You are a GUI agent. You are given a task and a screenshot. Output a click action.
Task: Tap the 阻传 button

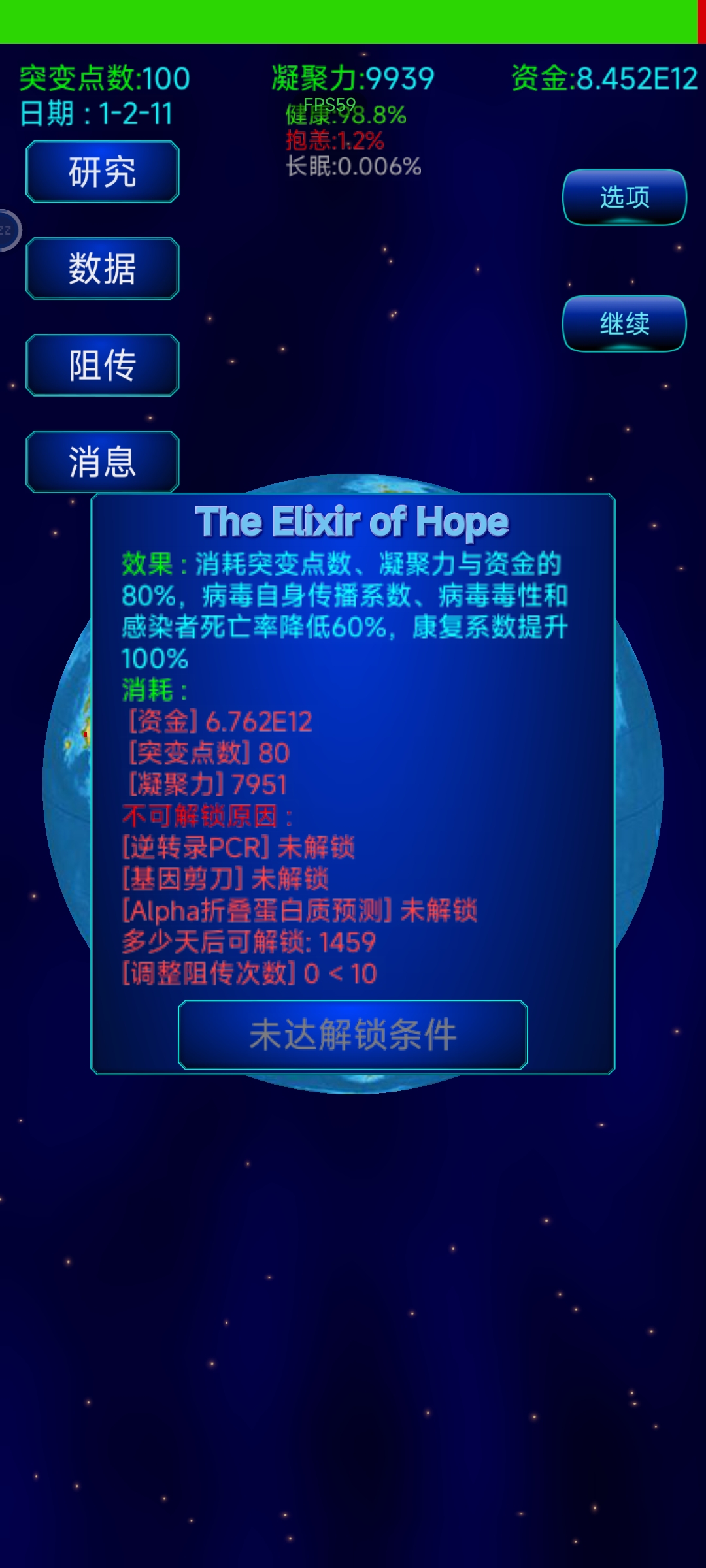coord(103,365)
